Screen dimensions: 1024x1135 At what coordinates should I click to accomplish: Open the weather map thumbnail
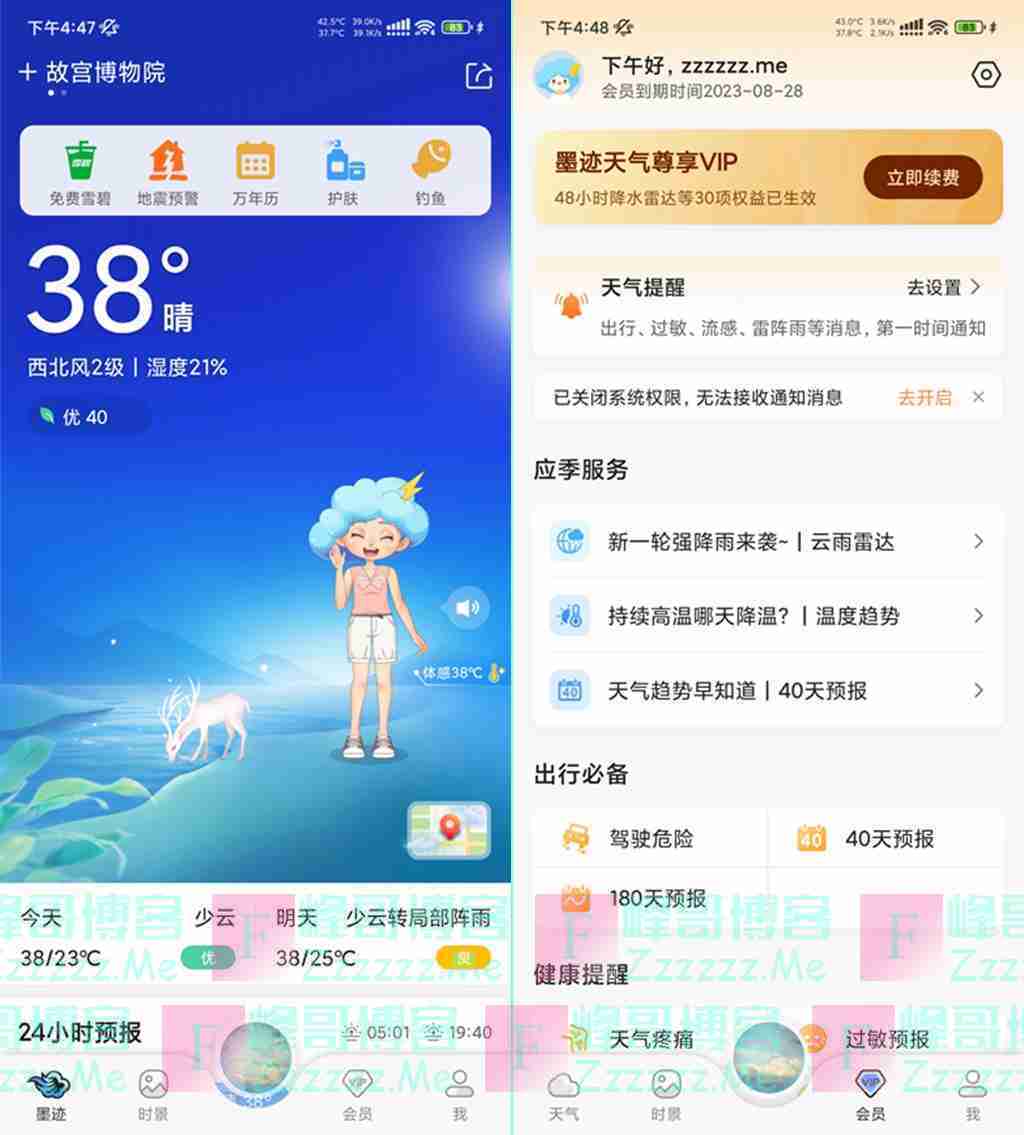coord(449,830)
